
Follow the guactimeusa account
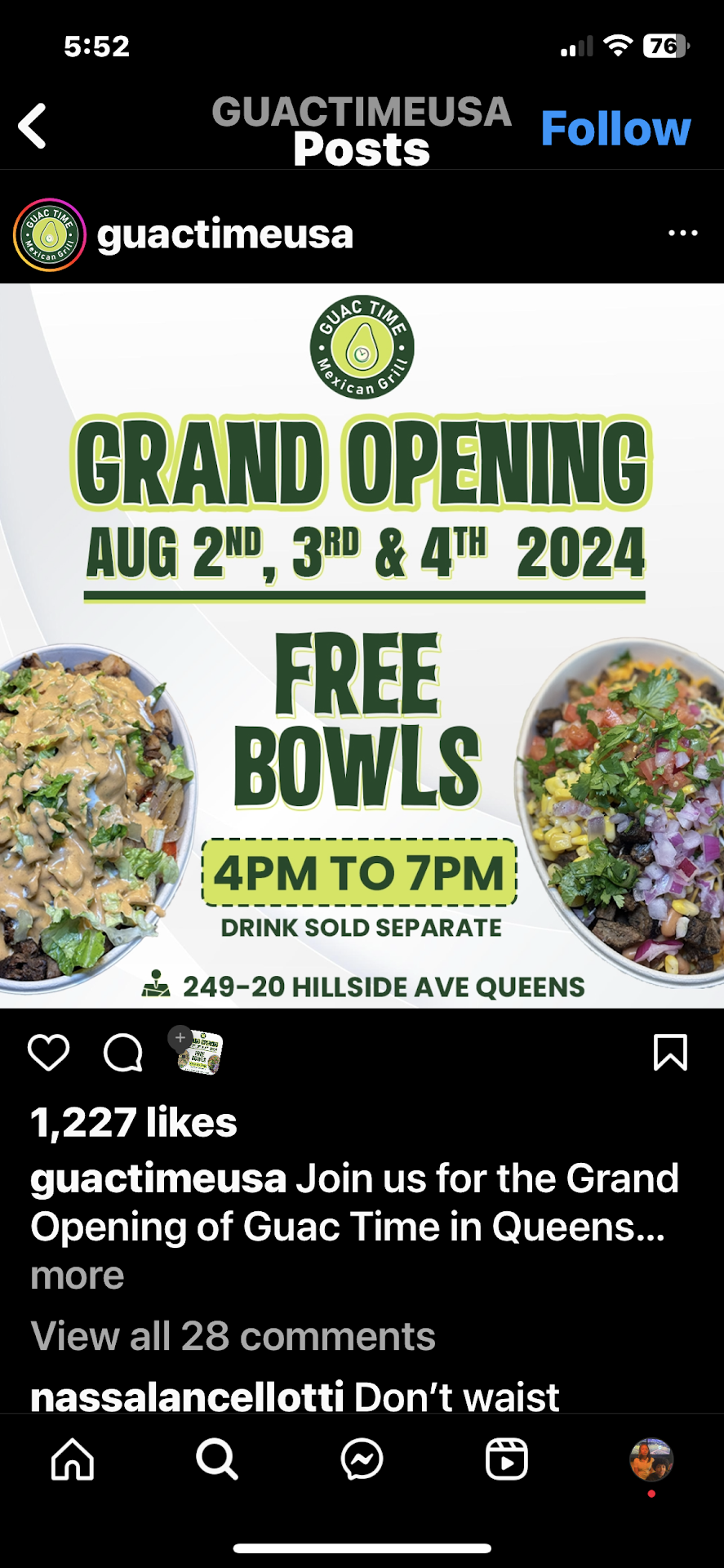(x=615, y=129)
